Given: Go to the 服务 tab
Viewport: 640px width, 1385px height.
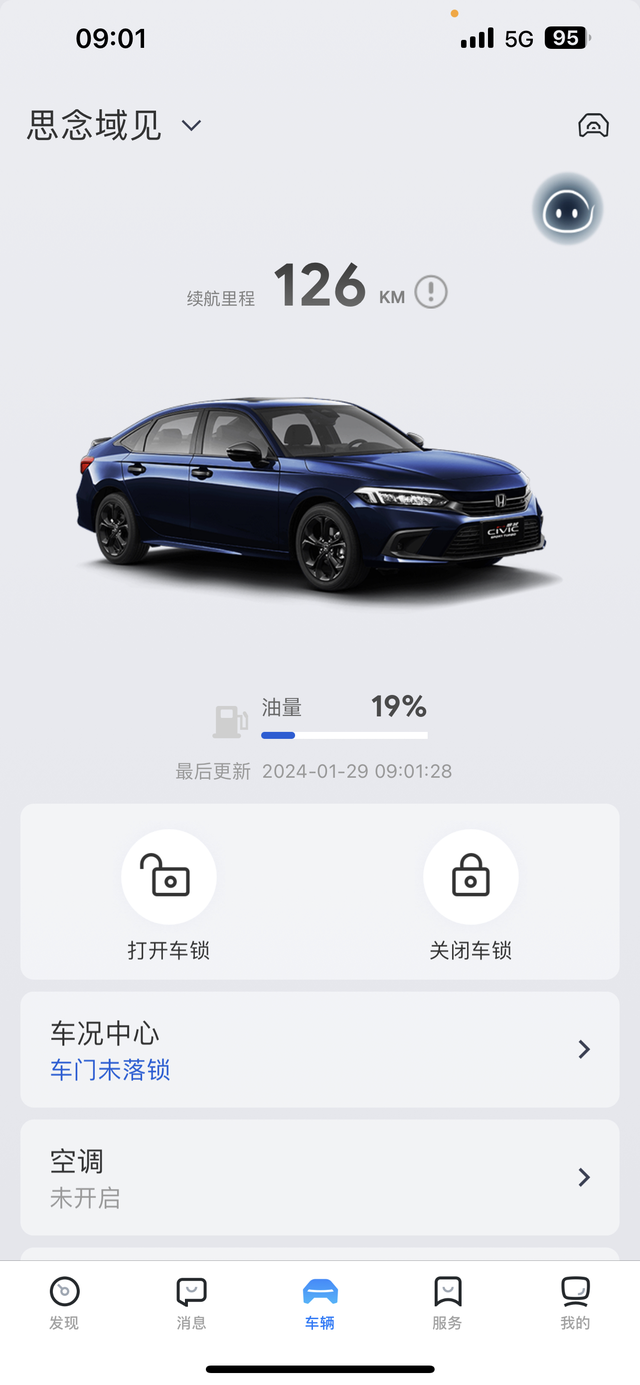Looking at the screenshot, I should click(447, 1302).
